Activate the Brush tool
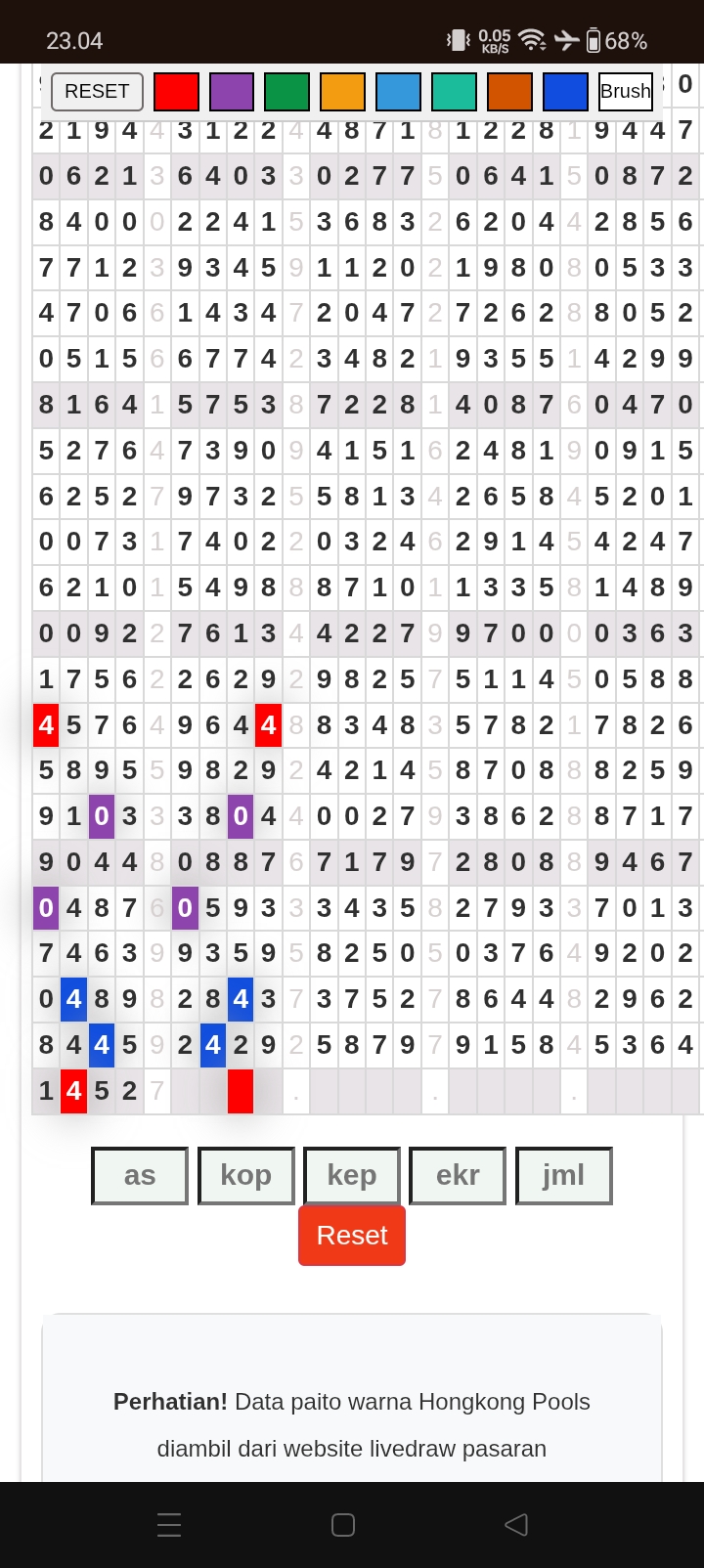The image size is (704, 1568). point(625,92)
